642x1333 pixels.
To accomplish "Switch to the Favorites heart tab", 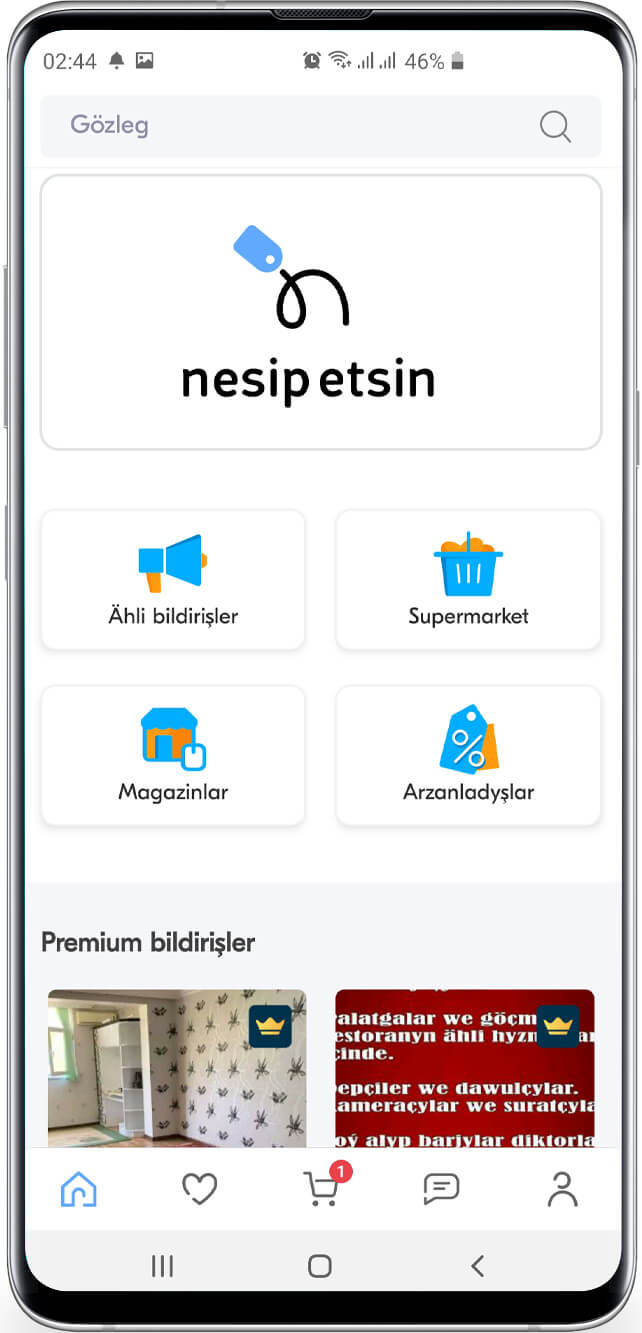I will point(199,1189).
